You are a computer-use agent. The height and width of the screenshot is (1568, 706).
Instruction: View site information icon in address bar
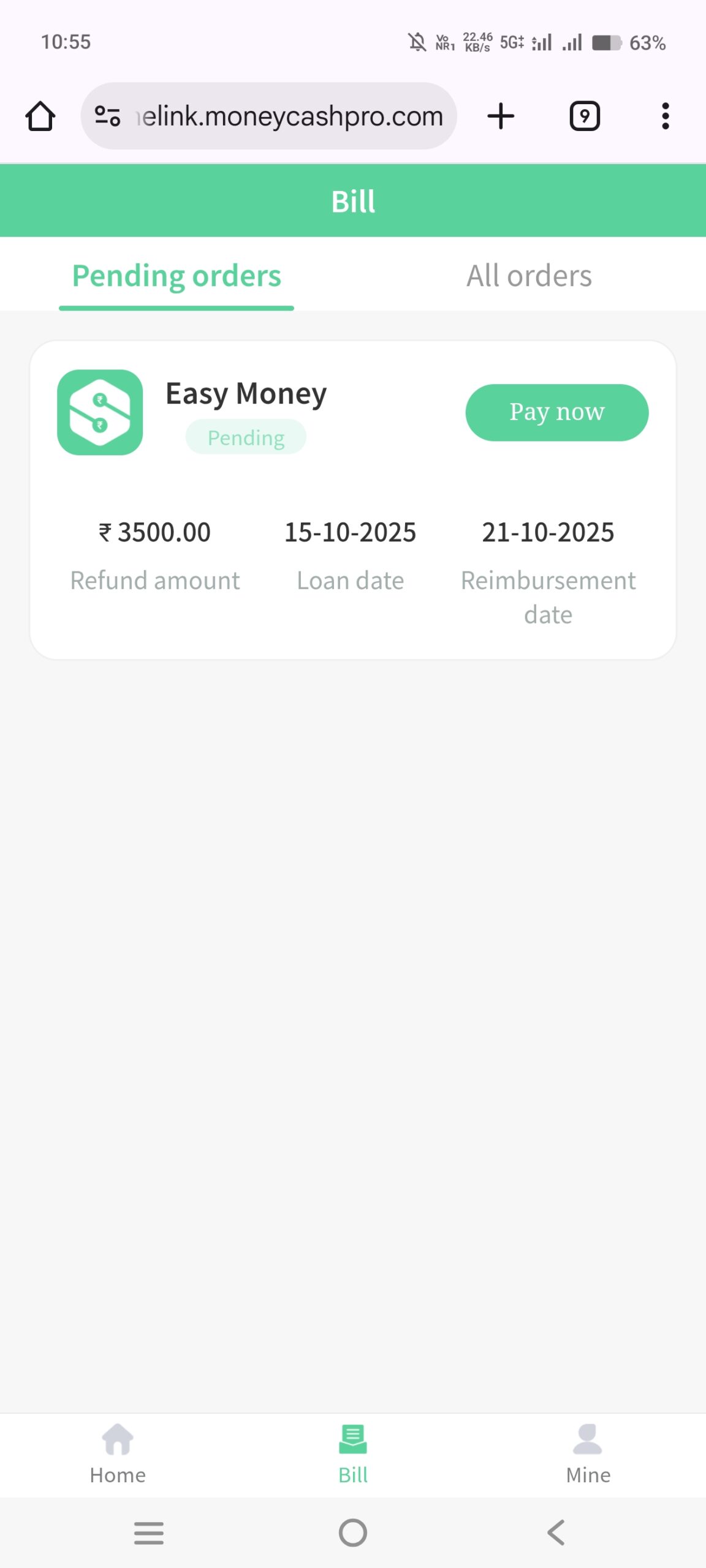point(107,116)
